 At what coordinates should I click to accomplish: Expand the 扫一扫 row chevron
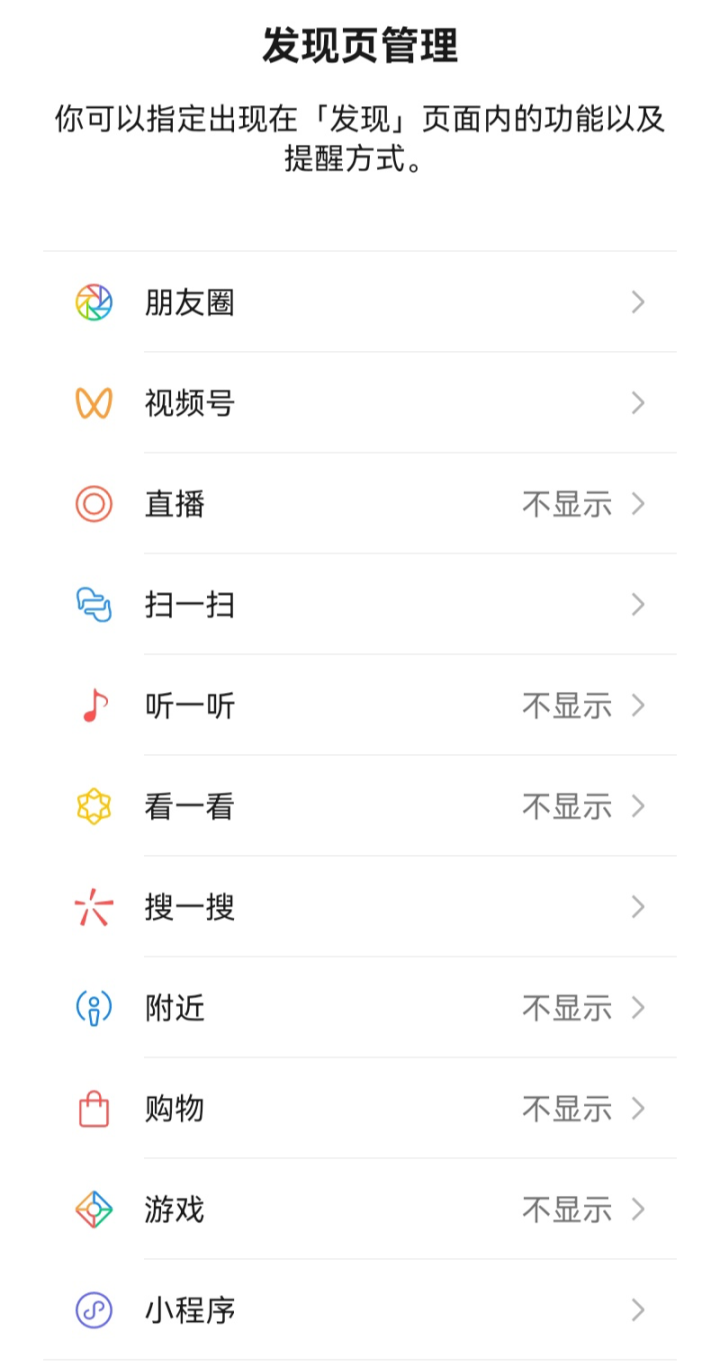pyautogui.click(x=638, y=605)
